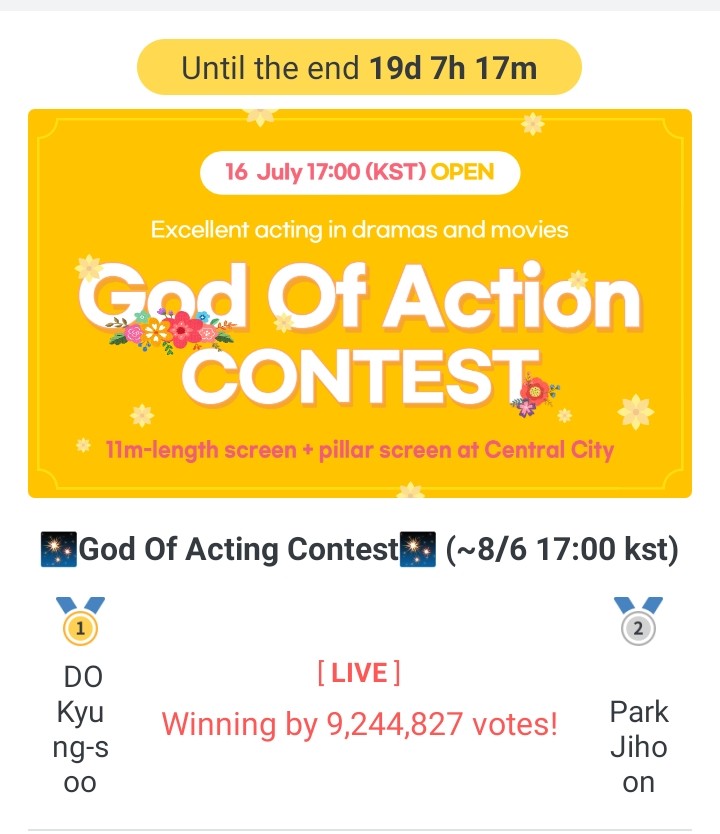Select second-place contestant Park Jihoon
This screenshot has height=834, width=720.
coord(638,746)
